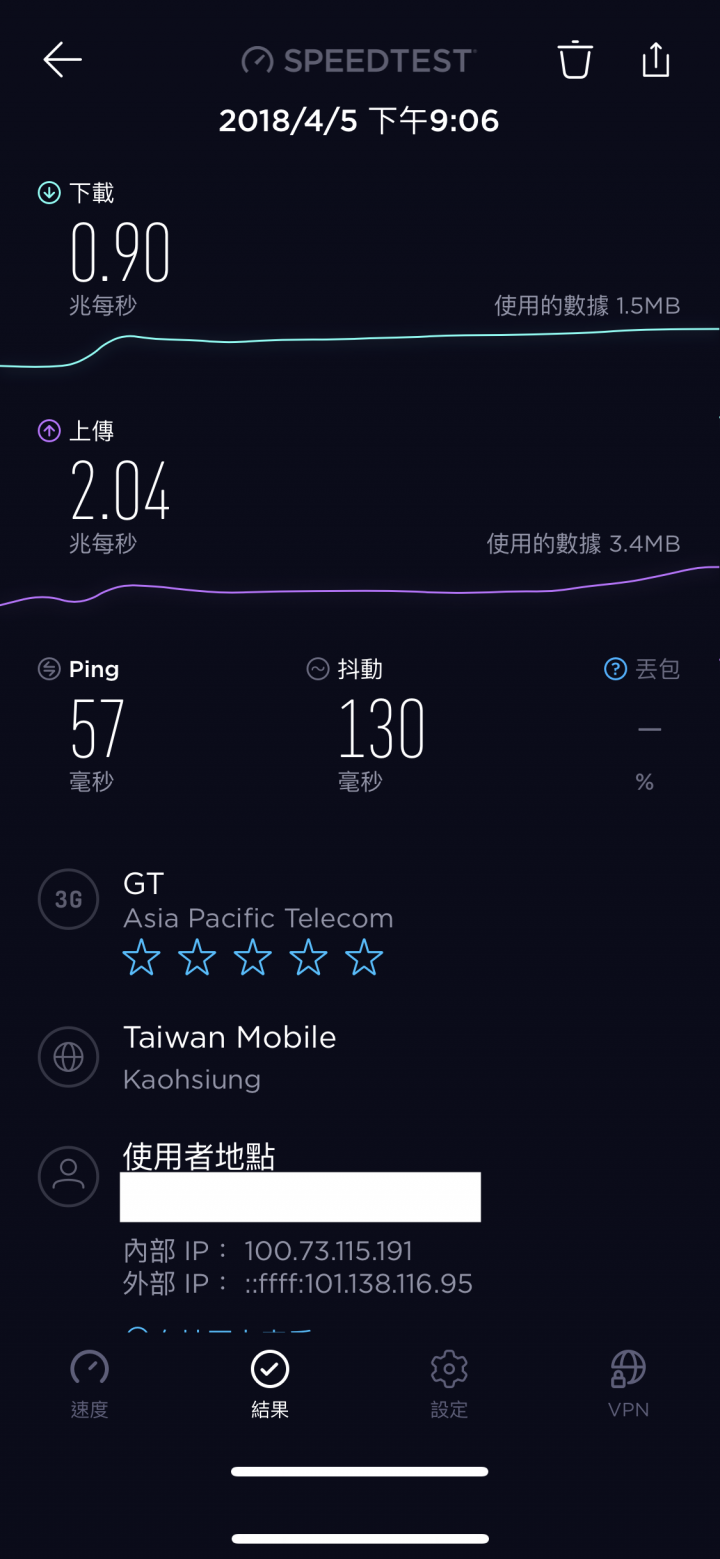Open the 丟包 help question mark
720x1559 pixels.
[616, 669]
